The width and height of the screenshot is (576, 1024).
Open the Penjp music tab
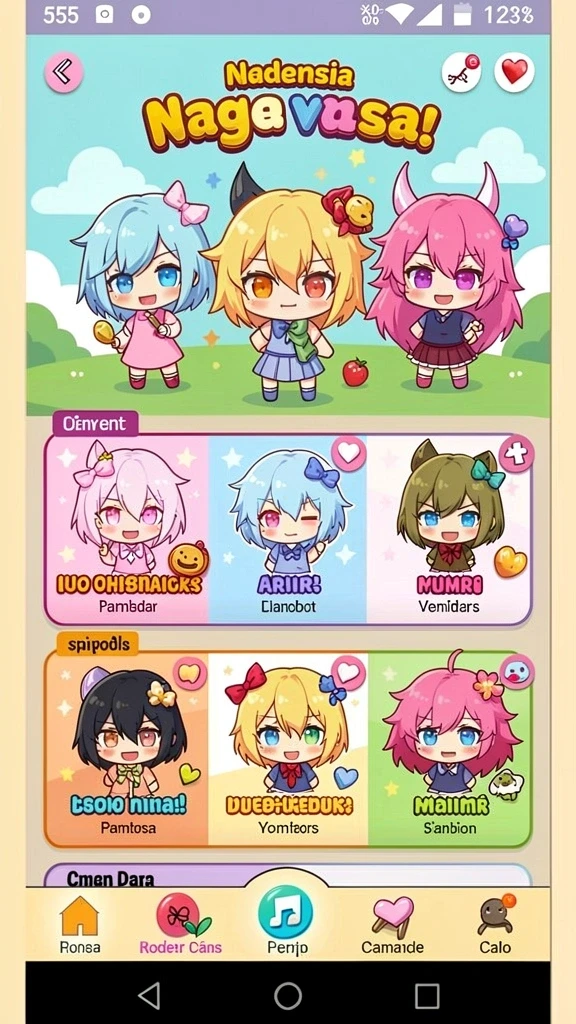[287, 921]
